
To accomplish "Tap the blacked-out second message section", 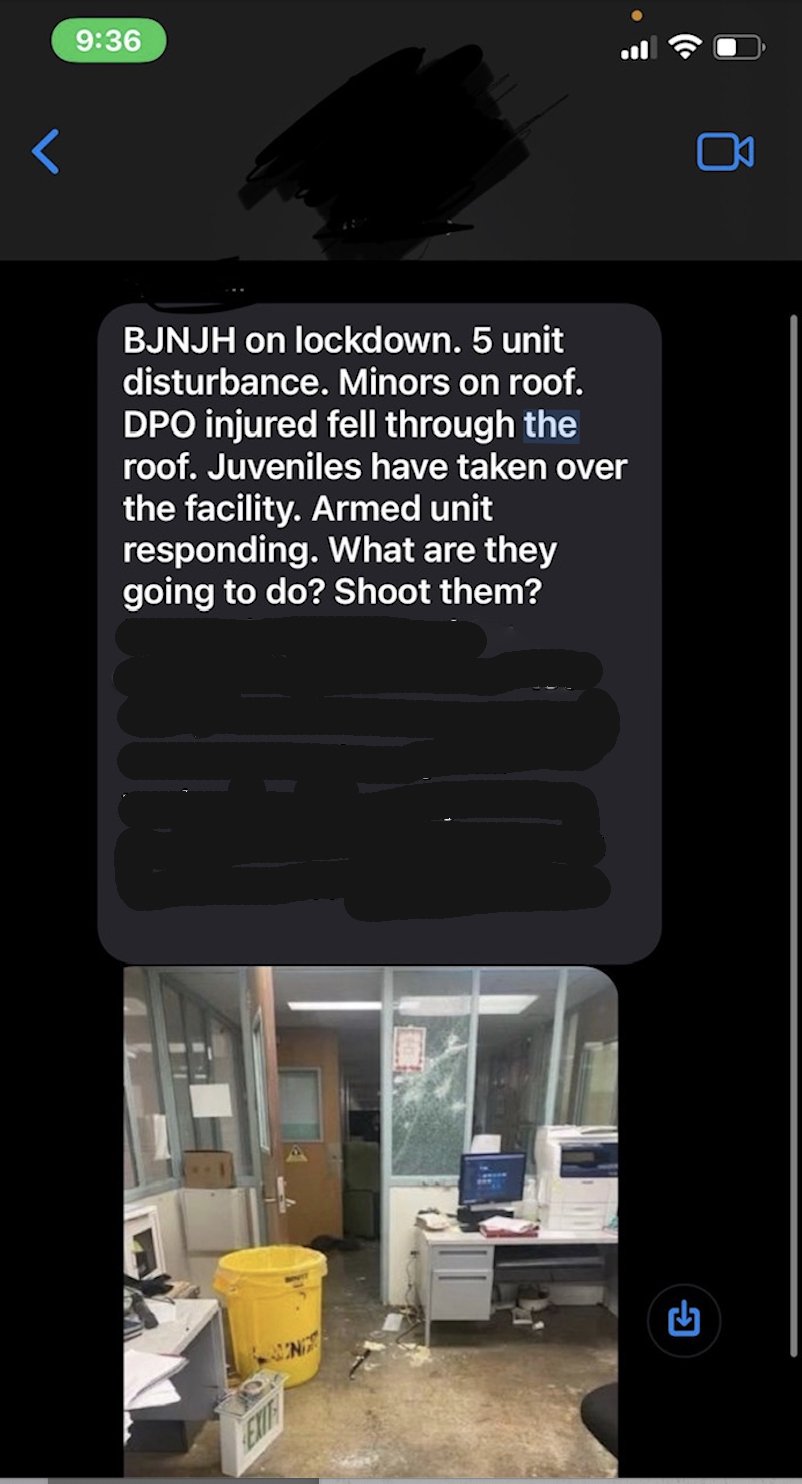I will coord(370,770).
